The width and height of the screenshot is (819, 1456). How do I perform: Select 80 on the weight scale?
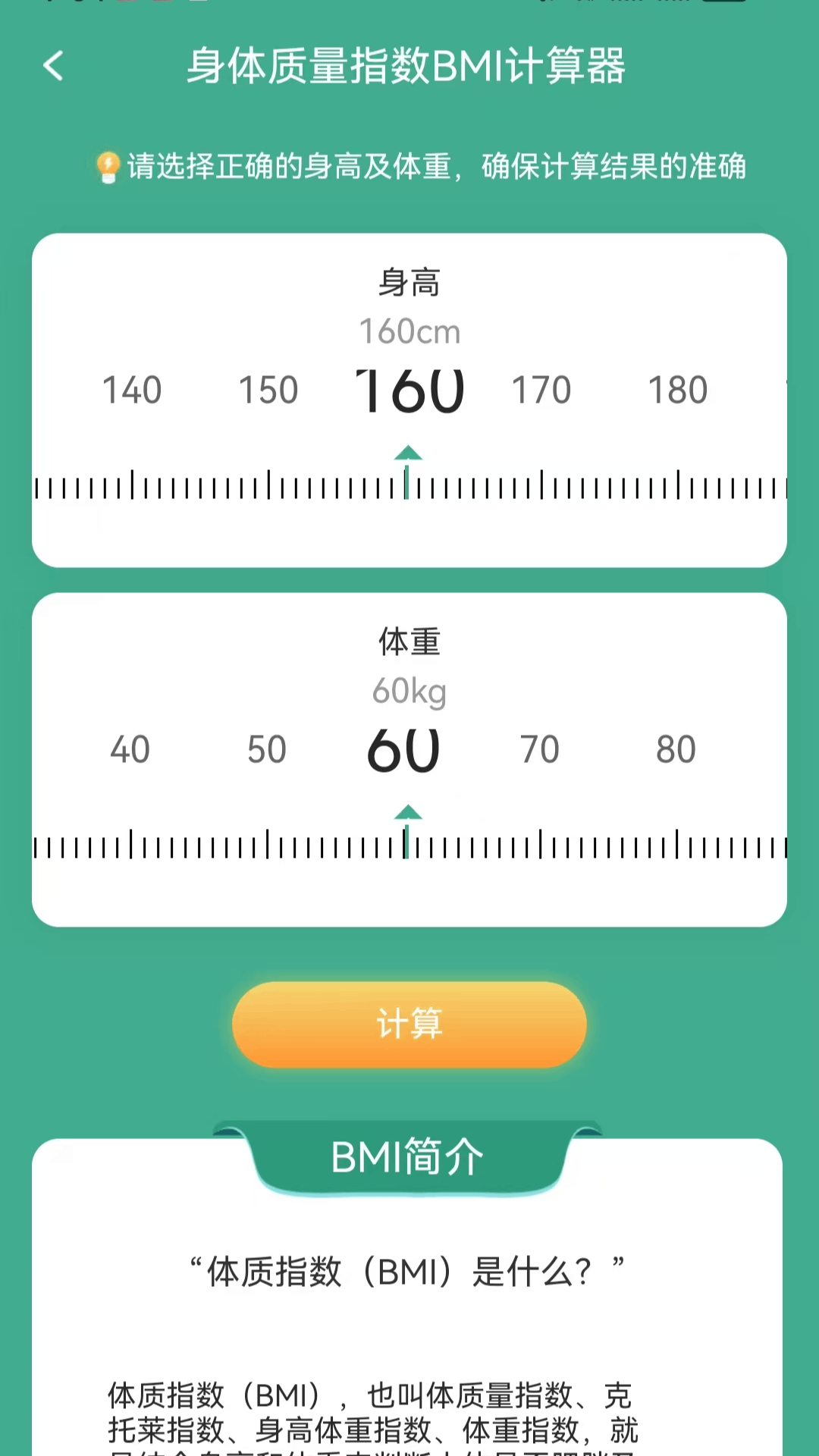[677, 748]
